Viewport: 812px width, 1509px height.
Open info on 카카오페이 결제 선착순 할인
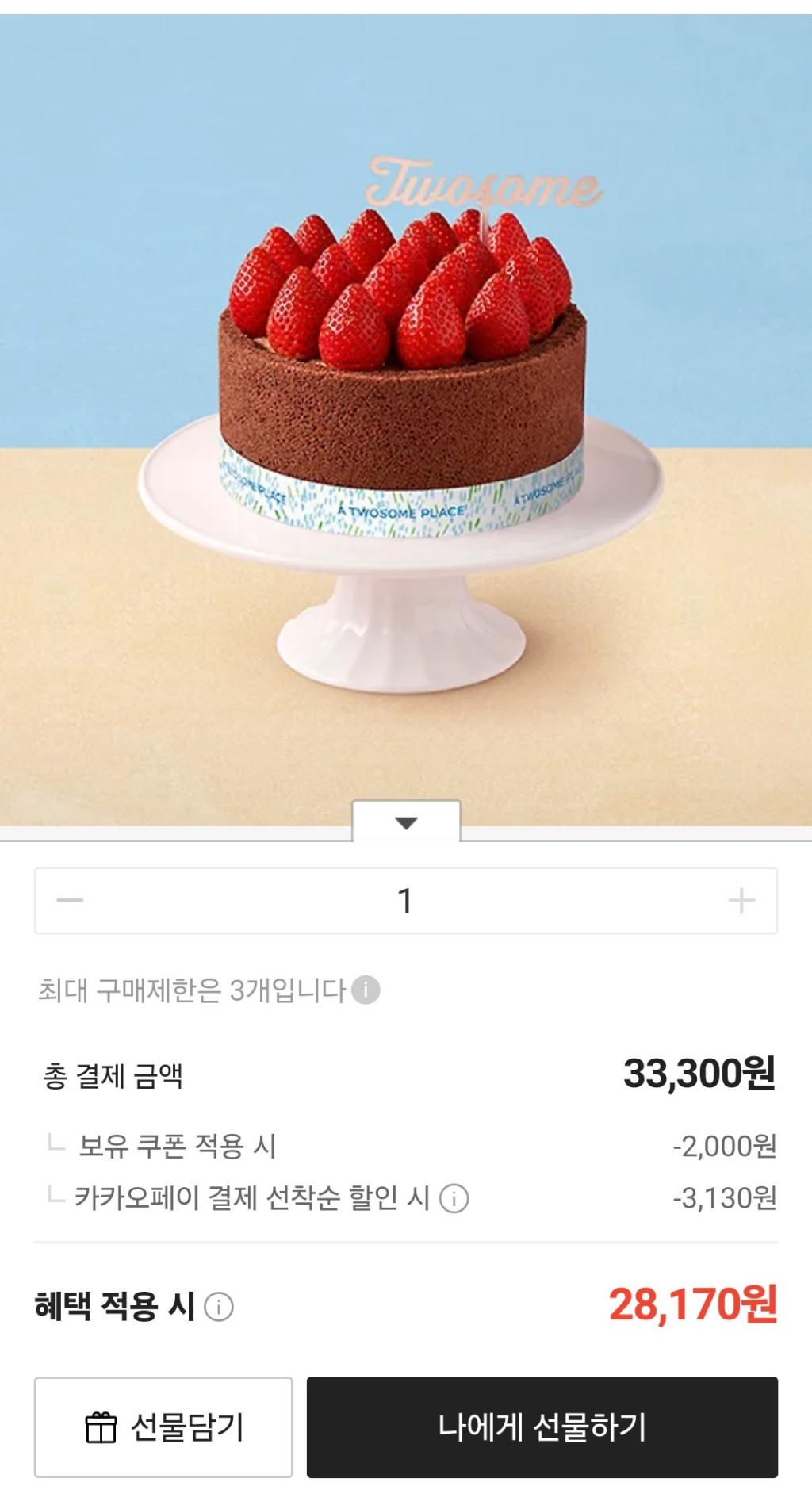click(x=454, y=1198)
